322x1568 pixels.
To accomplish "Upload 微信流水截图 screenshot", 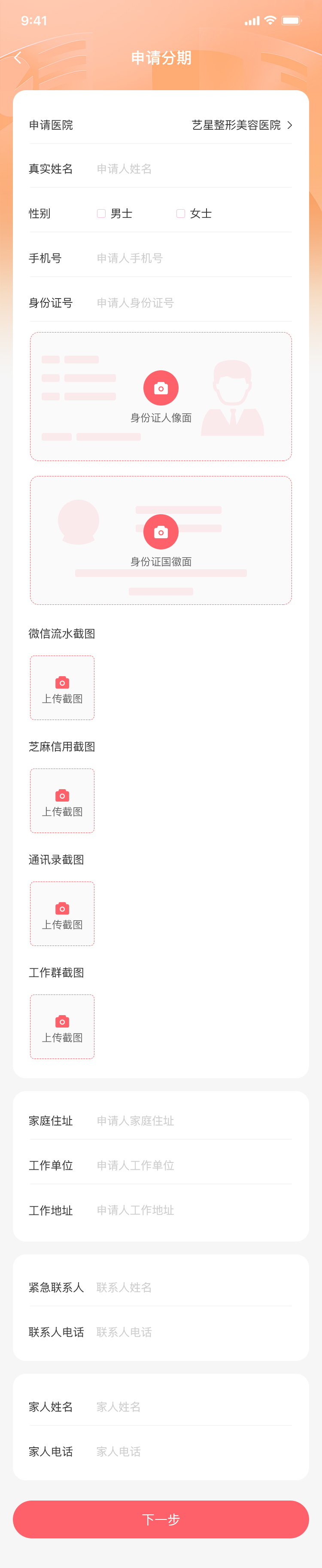I will (x=62, y=688).
